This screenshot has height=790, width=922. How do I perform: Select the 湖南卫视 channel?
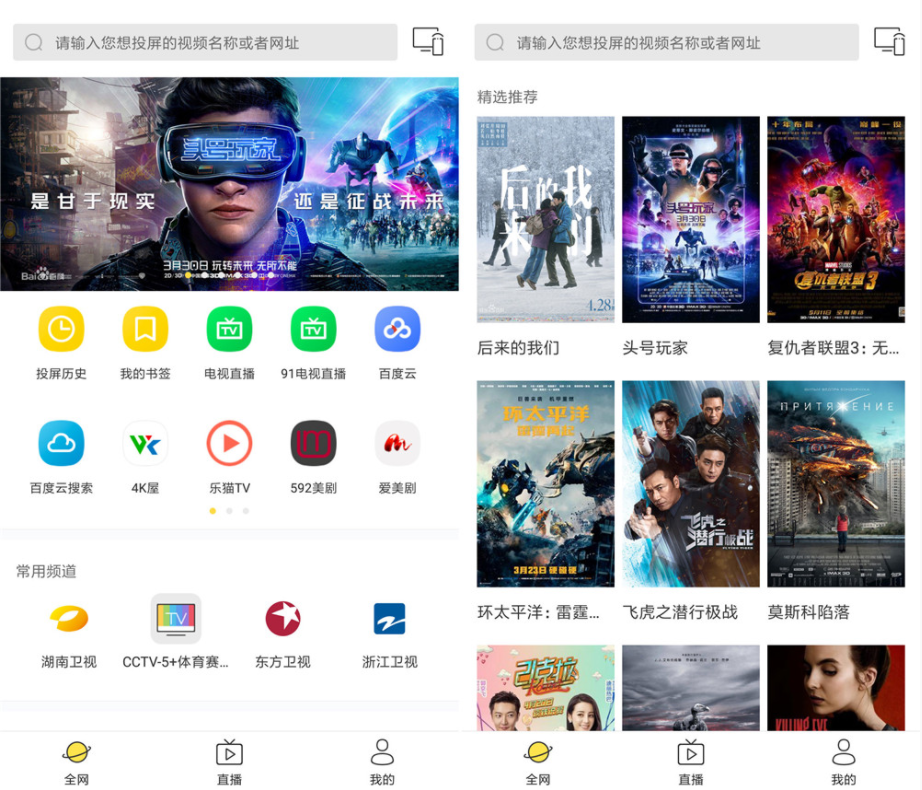pyautogui.click(x=69, y=619)
